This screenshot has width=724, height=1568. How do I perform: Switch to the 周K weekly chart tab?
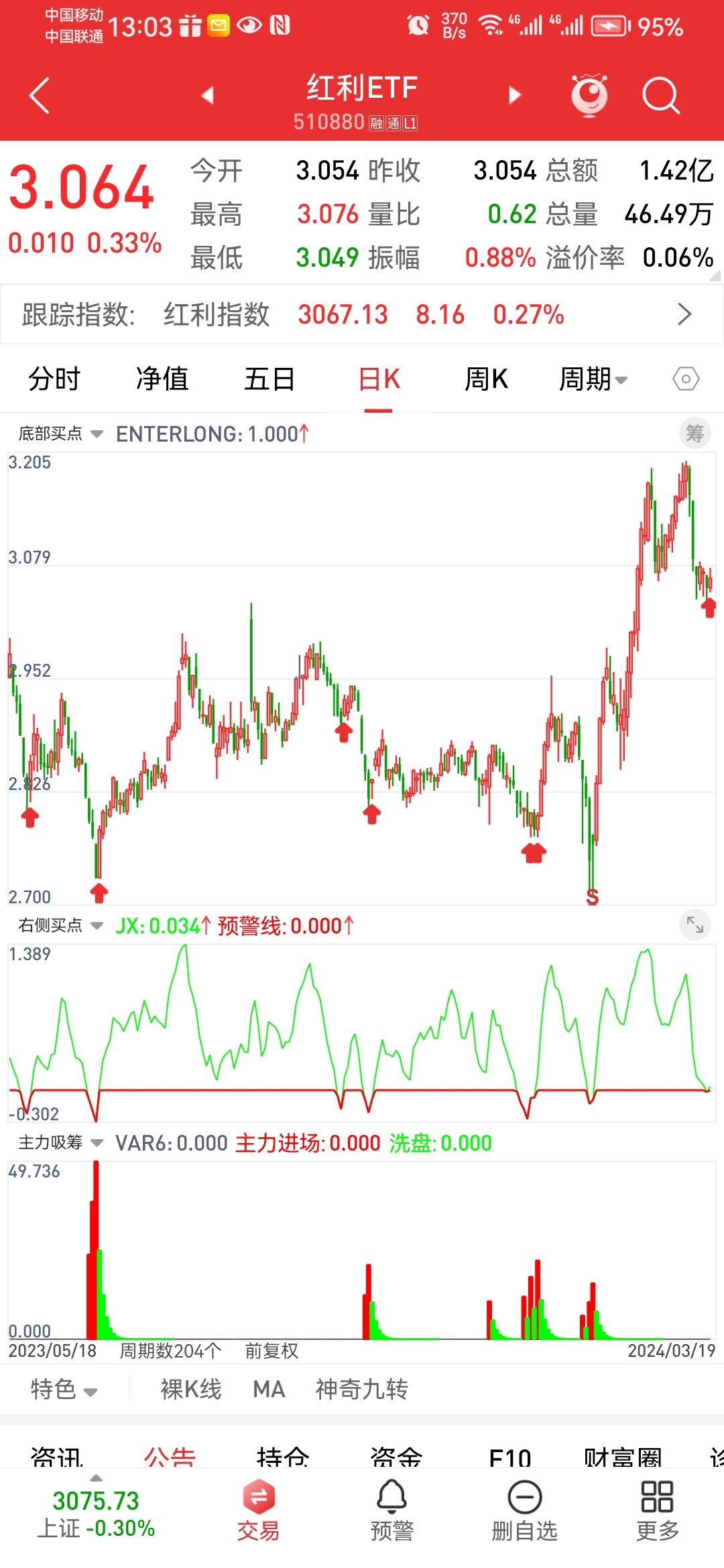click(485, 379)
